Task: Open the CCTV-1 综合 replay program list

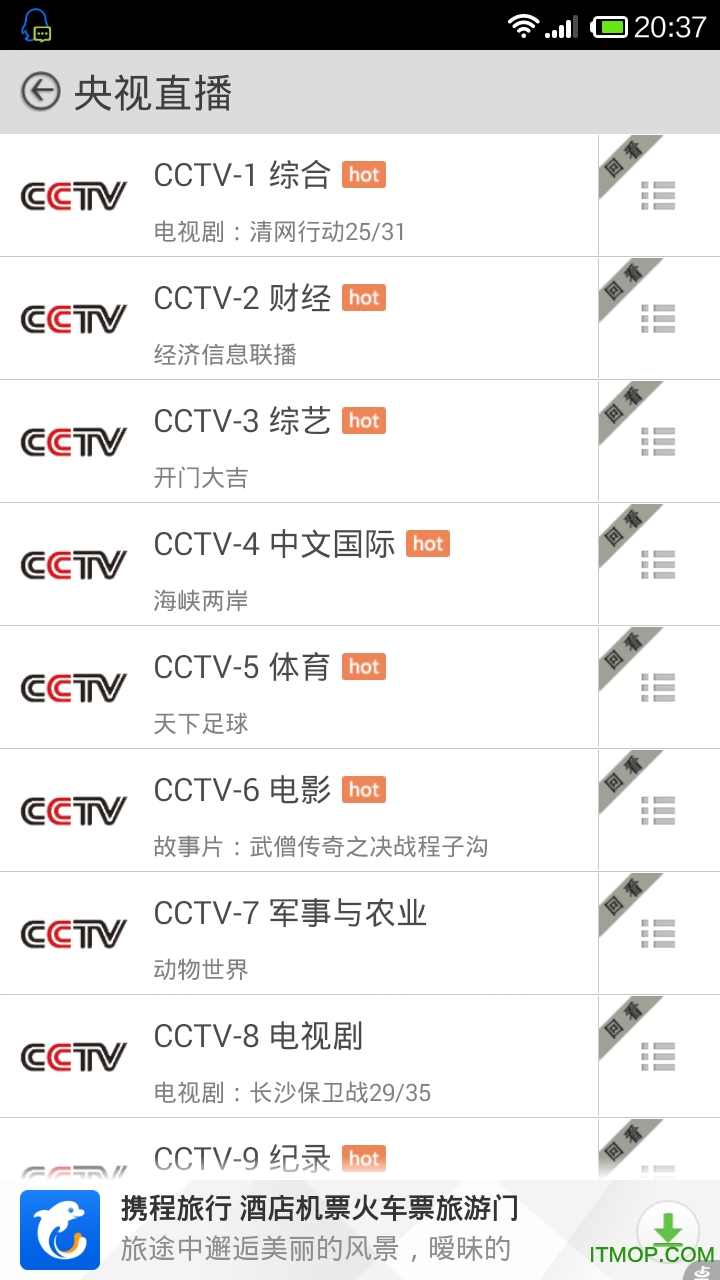Action: [x=659, y=195]
